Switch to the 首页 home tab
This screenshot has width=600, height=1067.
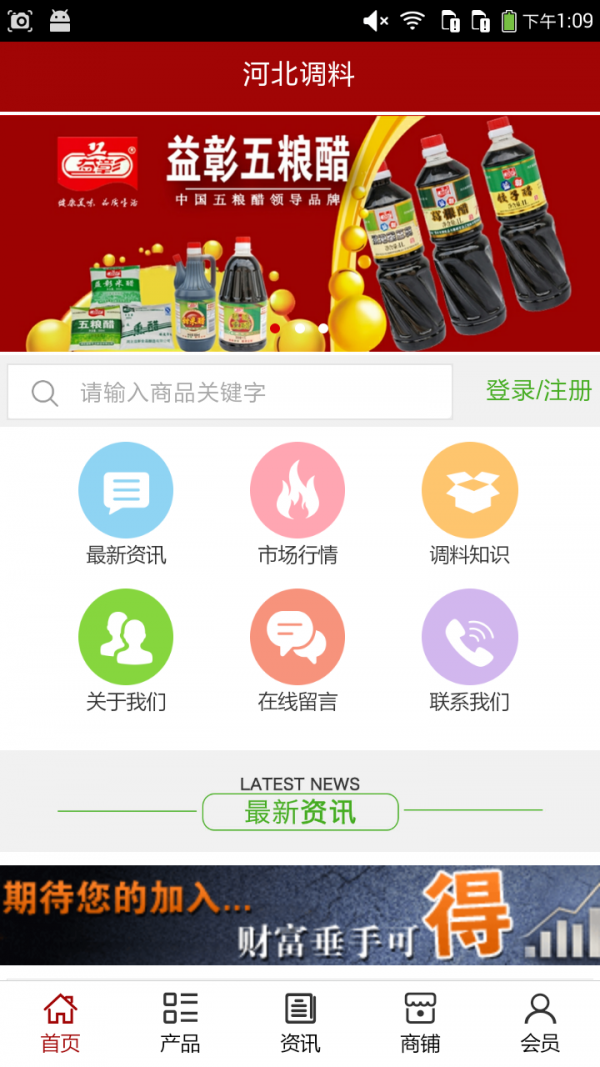click(60, 1022)
